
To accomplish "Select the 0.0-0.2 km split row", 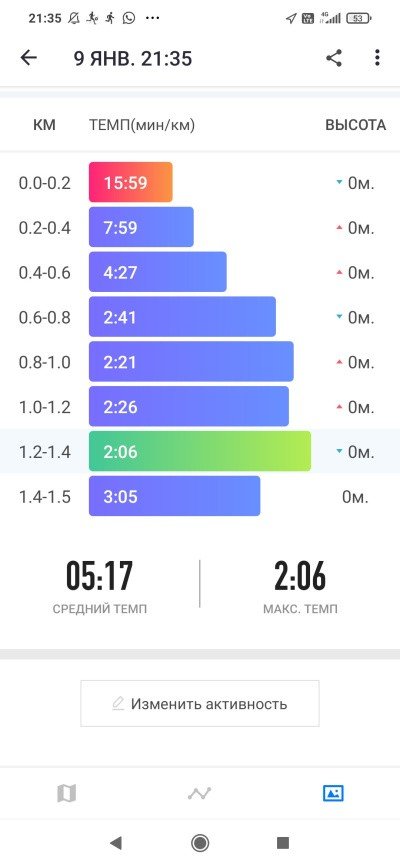I will 200,182.
